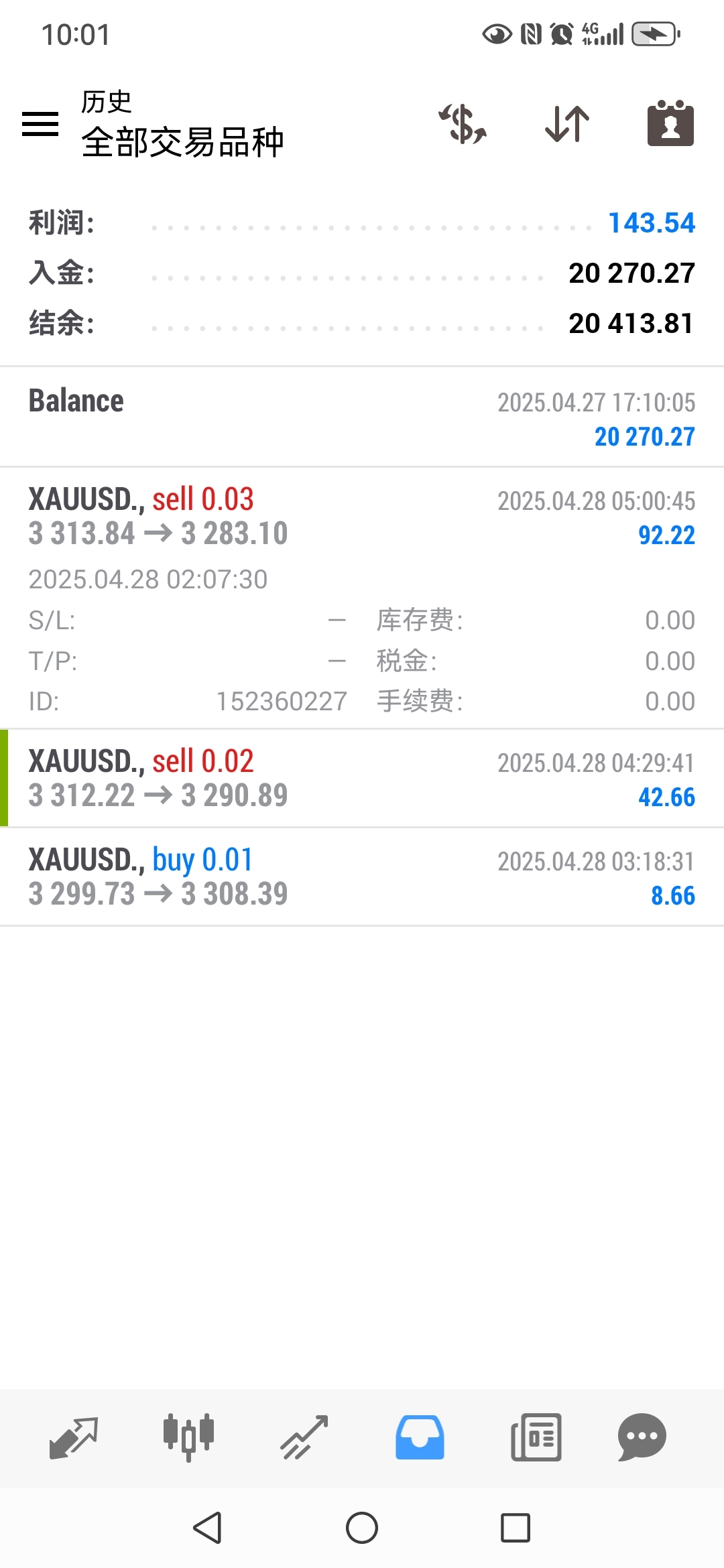Expand the XAUUSD buy 0.01 trade
This screenshot has height=1568, width=724.
coord(362,876)
